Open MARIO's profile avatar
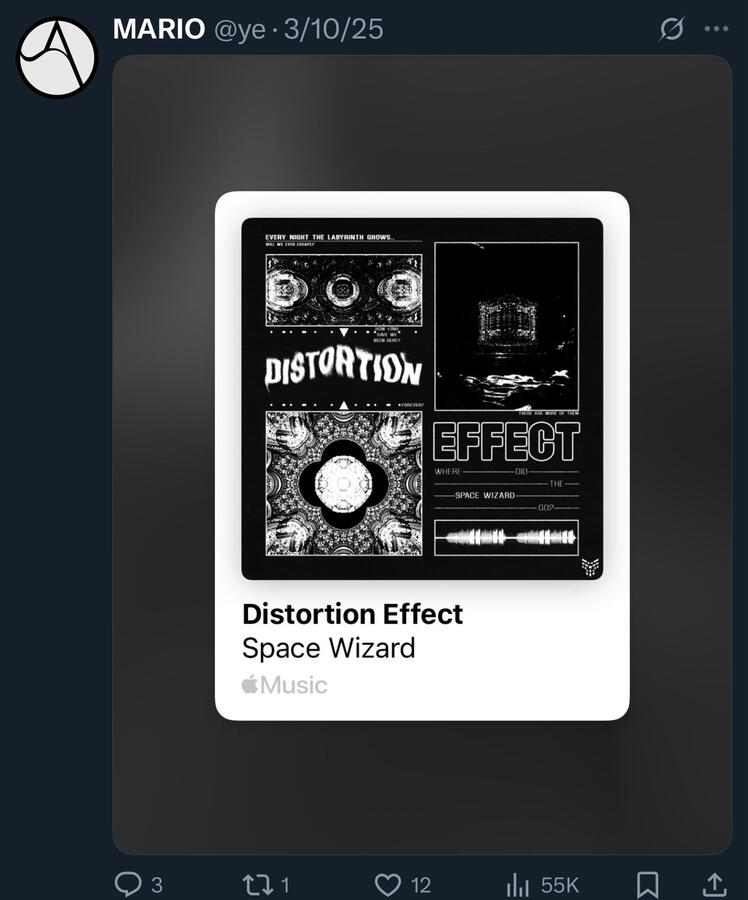Image resolution: width=748 pixels, height=900 pixels. [x=57, y=57]
